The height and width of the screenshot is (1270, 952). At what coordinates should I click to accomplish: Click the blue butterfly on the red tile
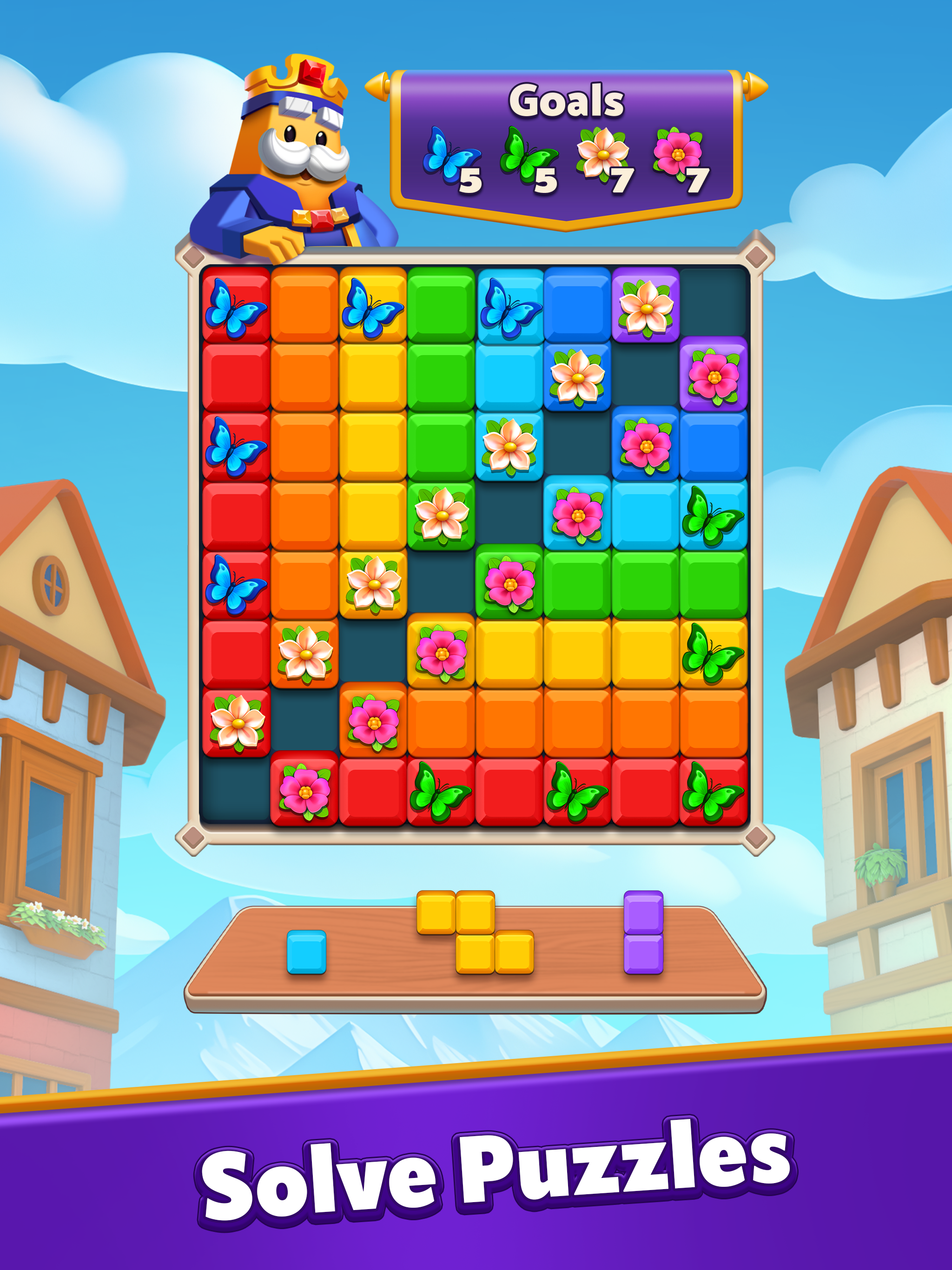coord(235,309)
